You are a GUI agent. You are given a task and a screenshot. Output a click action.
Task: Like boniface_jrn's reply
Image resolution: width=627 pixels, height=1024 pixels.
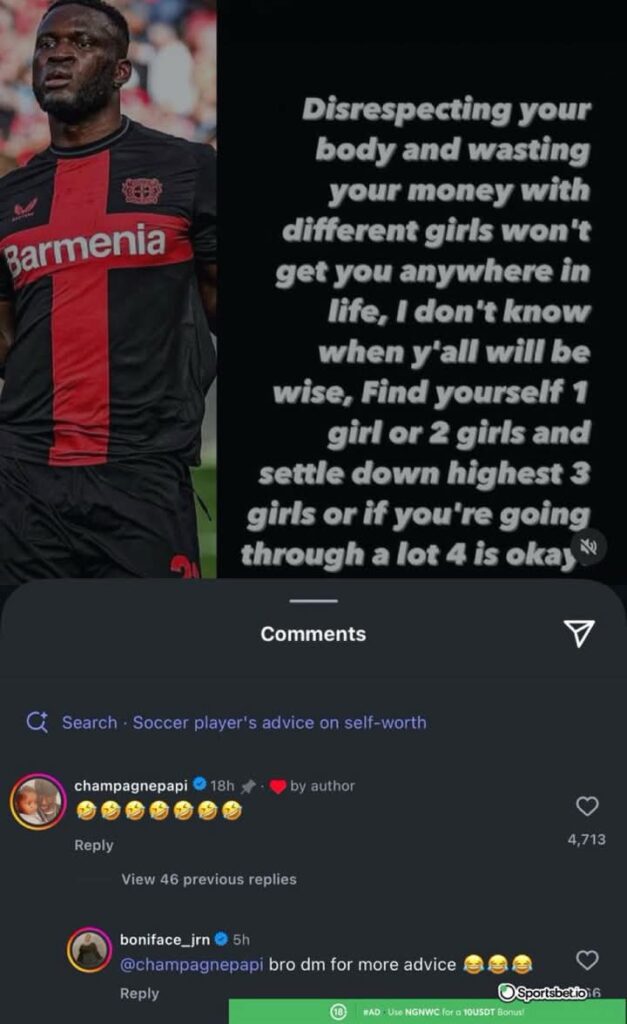tap(587, 960)
